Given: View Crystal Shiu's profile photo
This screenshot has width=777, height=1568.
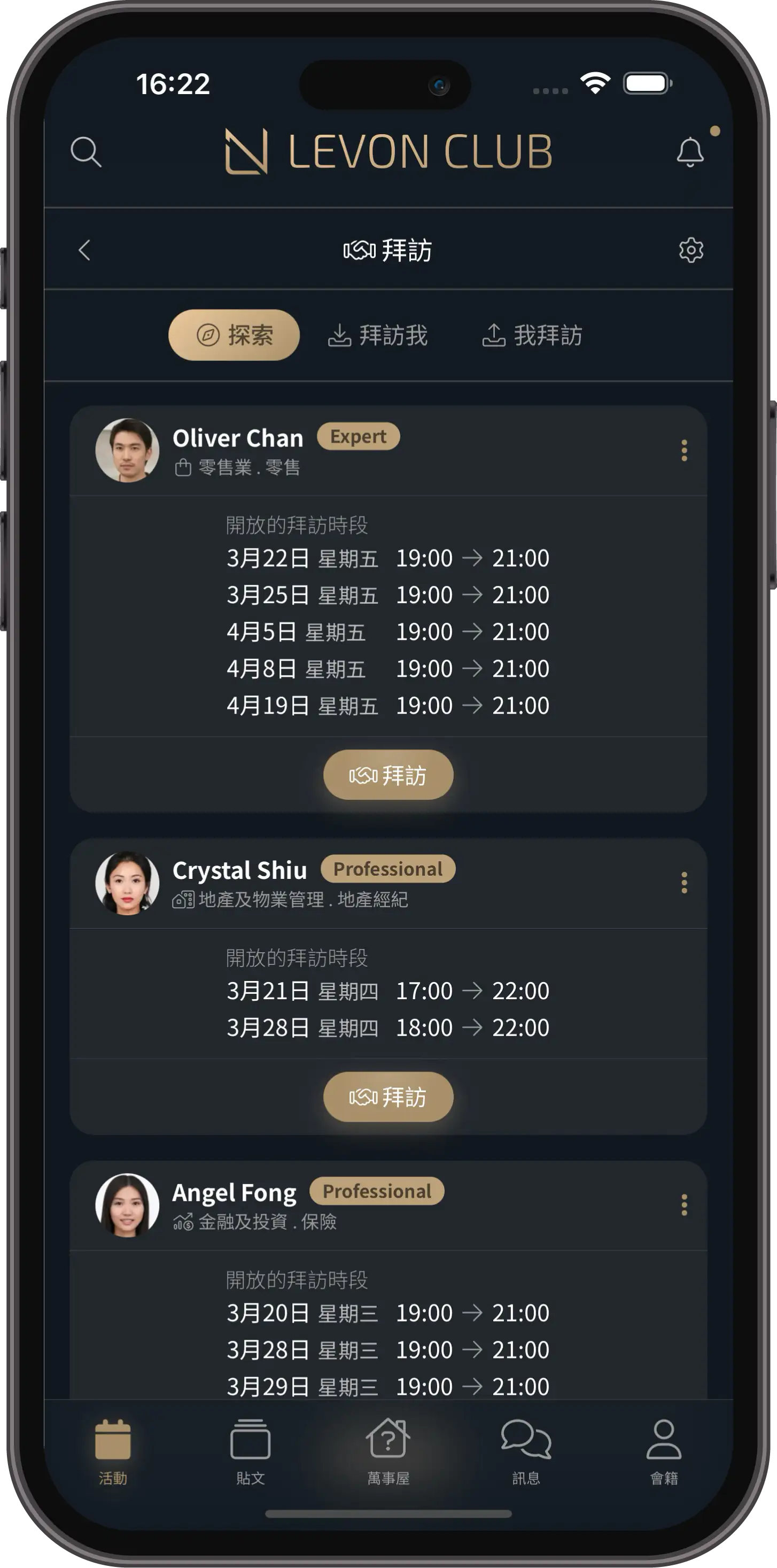Looking at the screenshot, I should pyautogui.click(x=127, y=883).
